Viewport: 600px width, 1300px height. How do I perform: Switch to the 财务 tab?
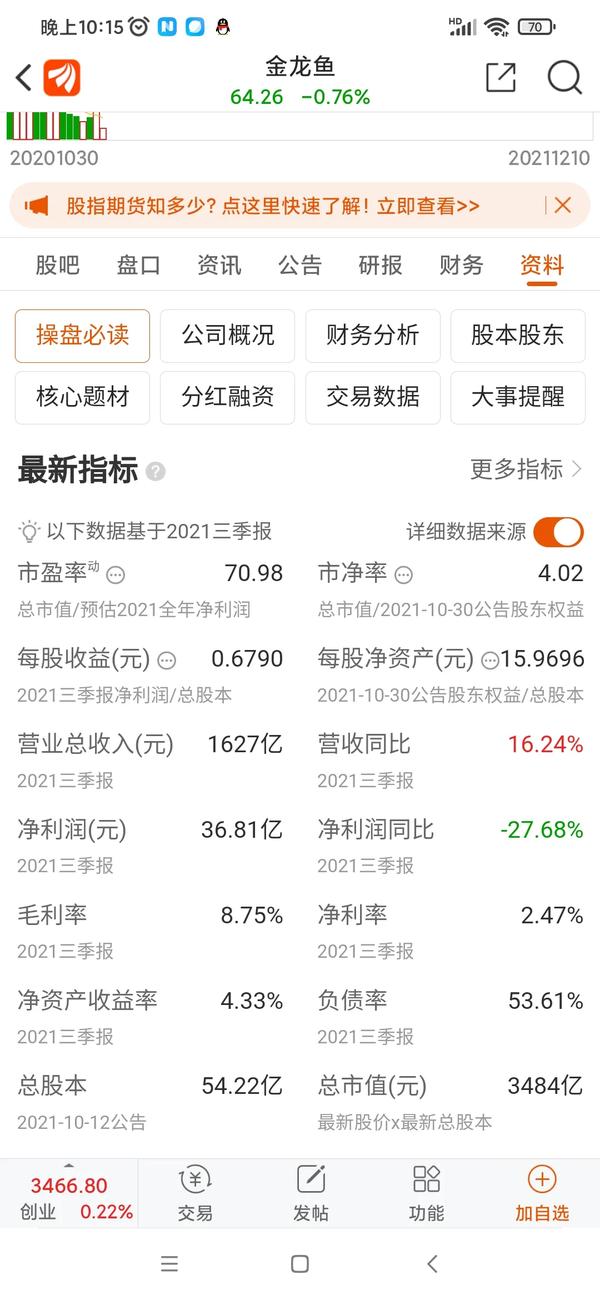461,265
